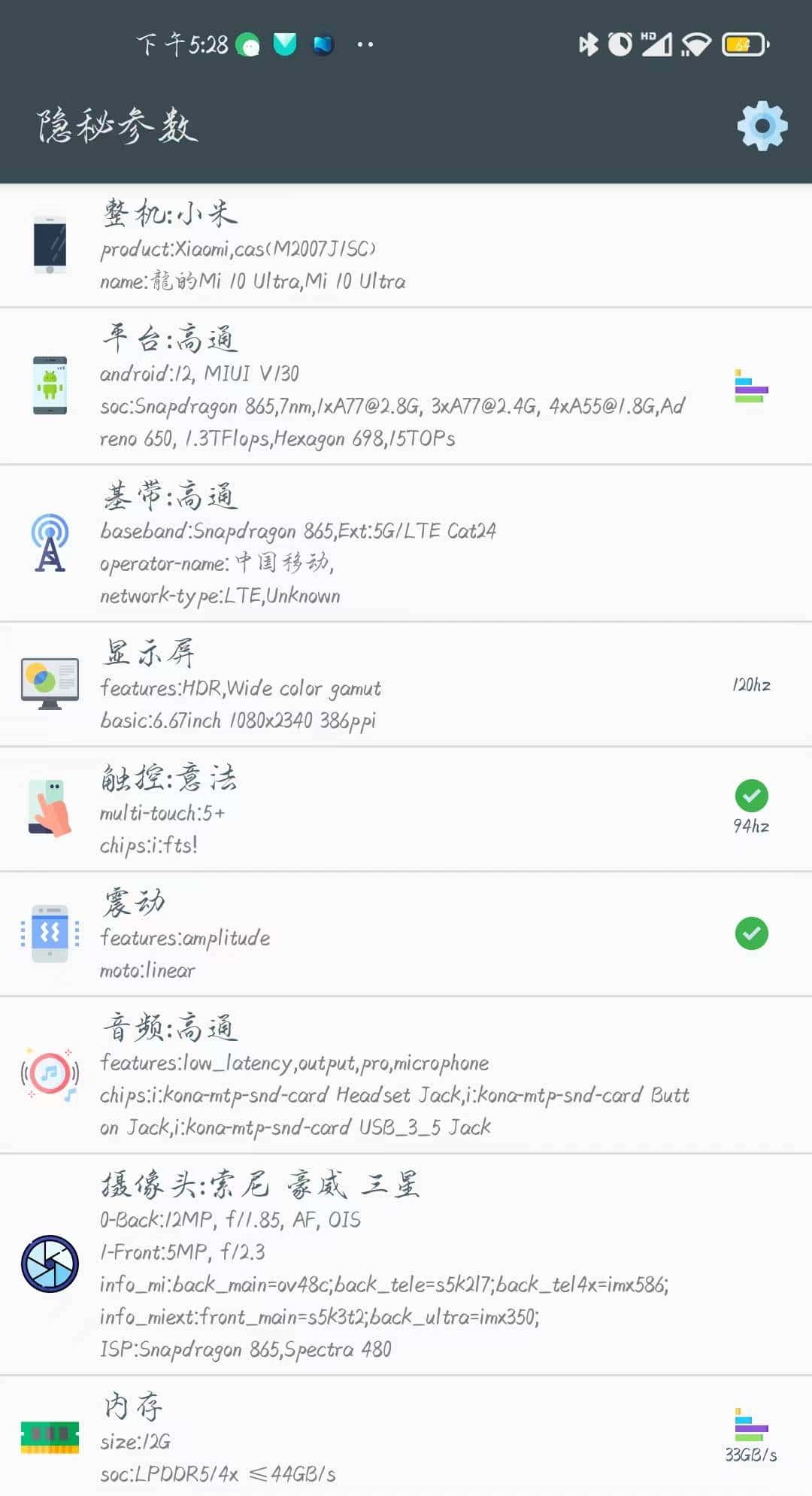Screen dimensions: 812x1496
Task: Open the camera shutter aperture icon
Action: coord(48,1265)
